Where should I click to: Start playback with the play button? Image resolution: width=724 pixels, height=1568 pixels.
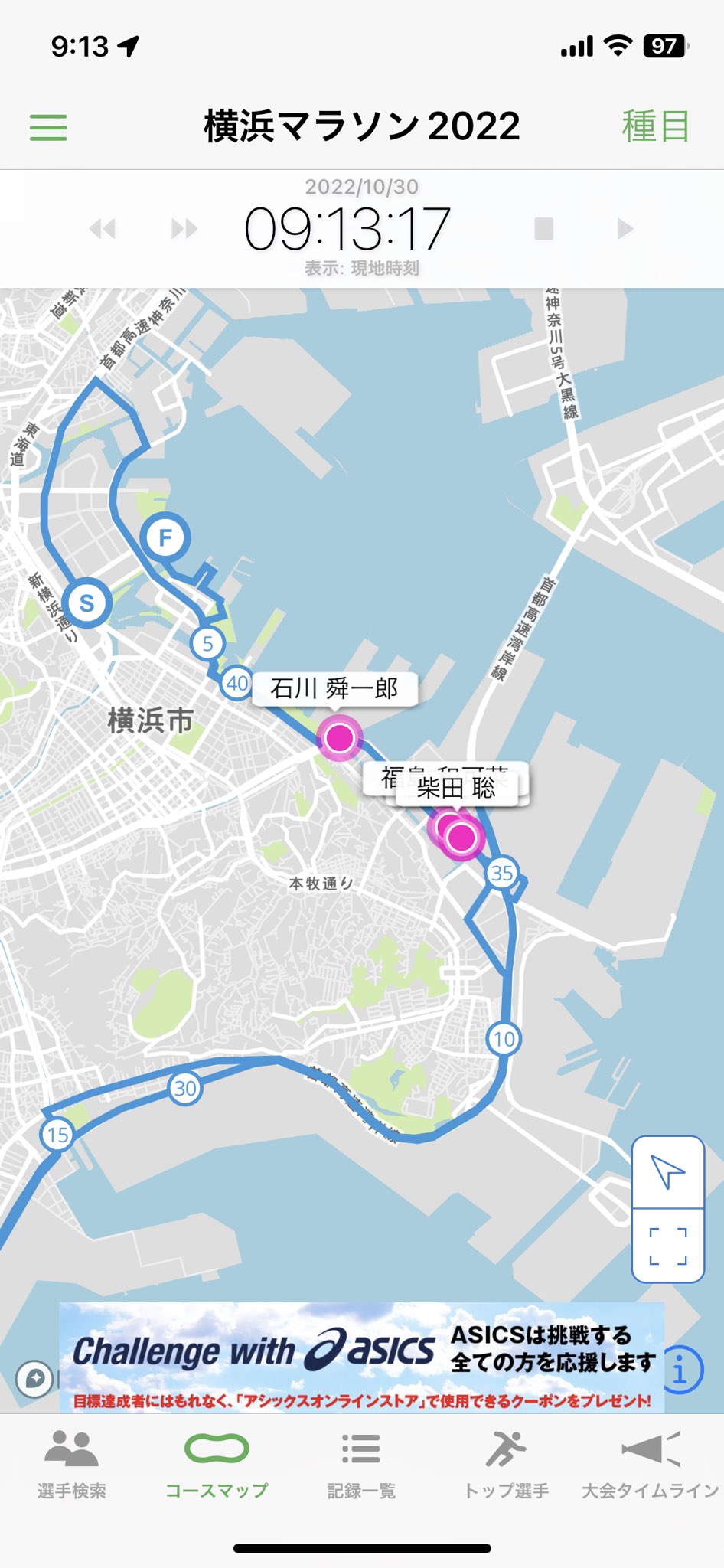(x=625, y=228)
